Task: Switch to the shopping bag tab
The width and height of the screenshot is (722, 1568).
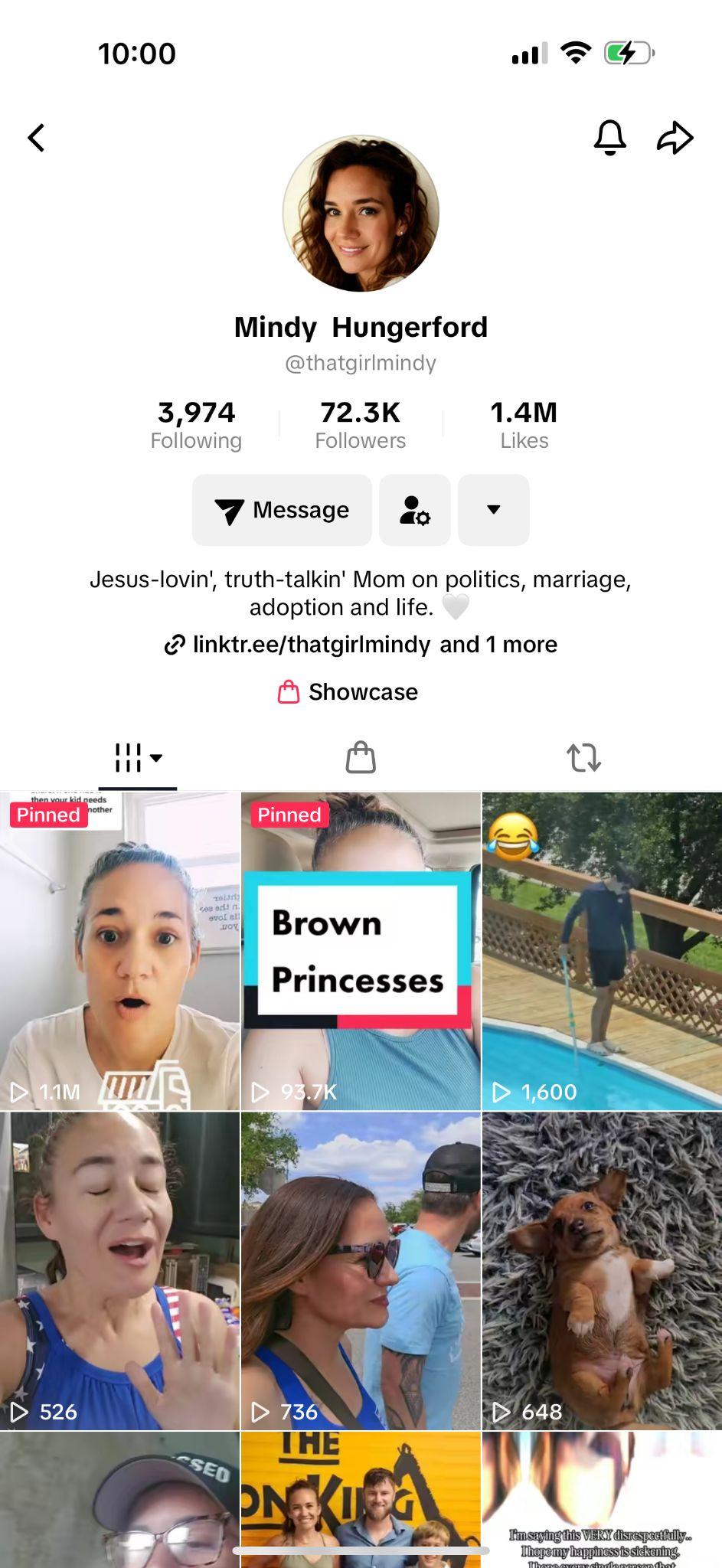Action: (361, 758)
